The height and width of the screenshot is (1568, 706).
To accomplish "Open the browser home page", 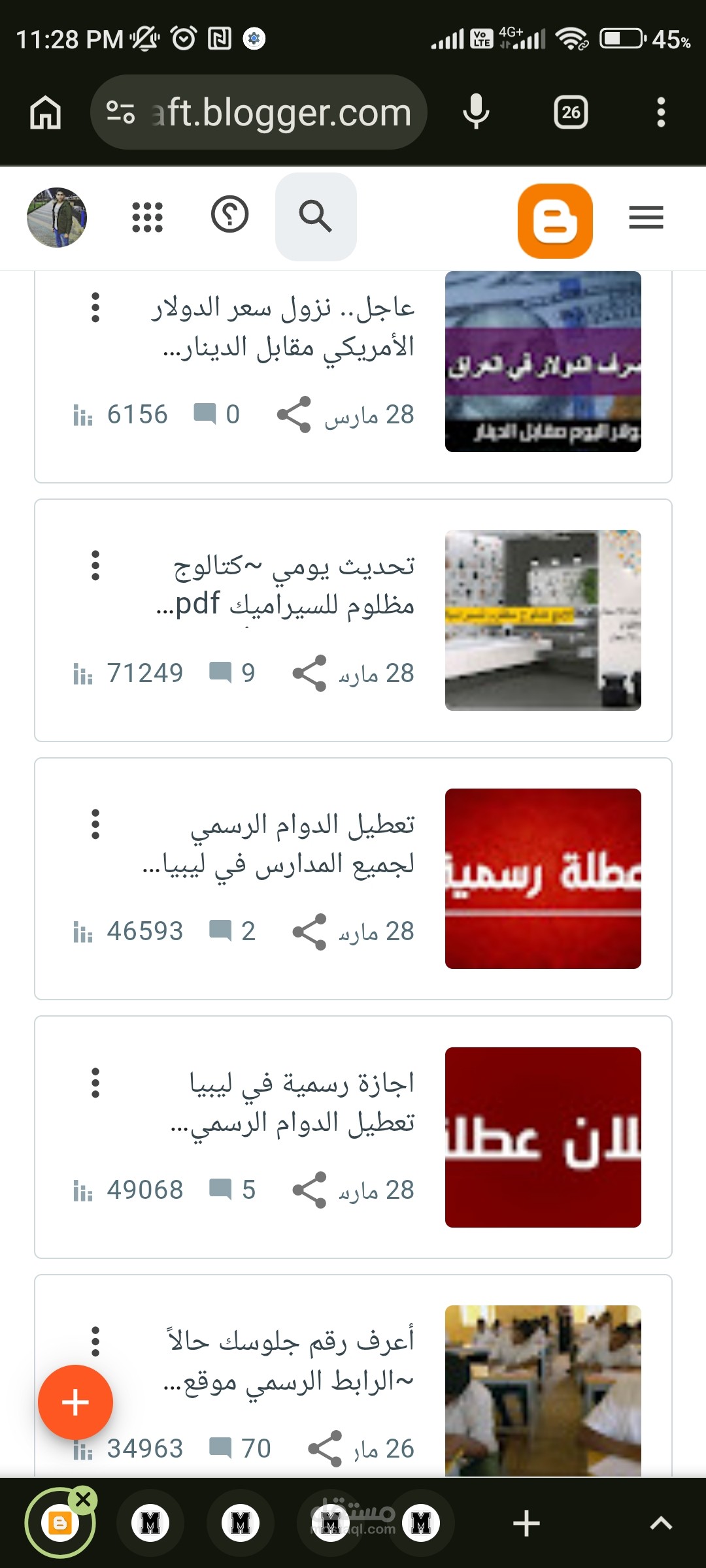I will [x=45, y=112].
